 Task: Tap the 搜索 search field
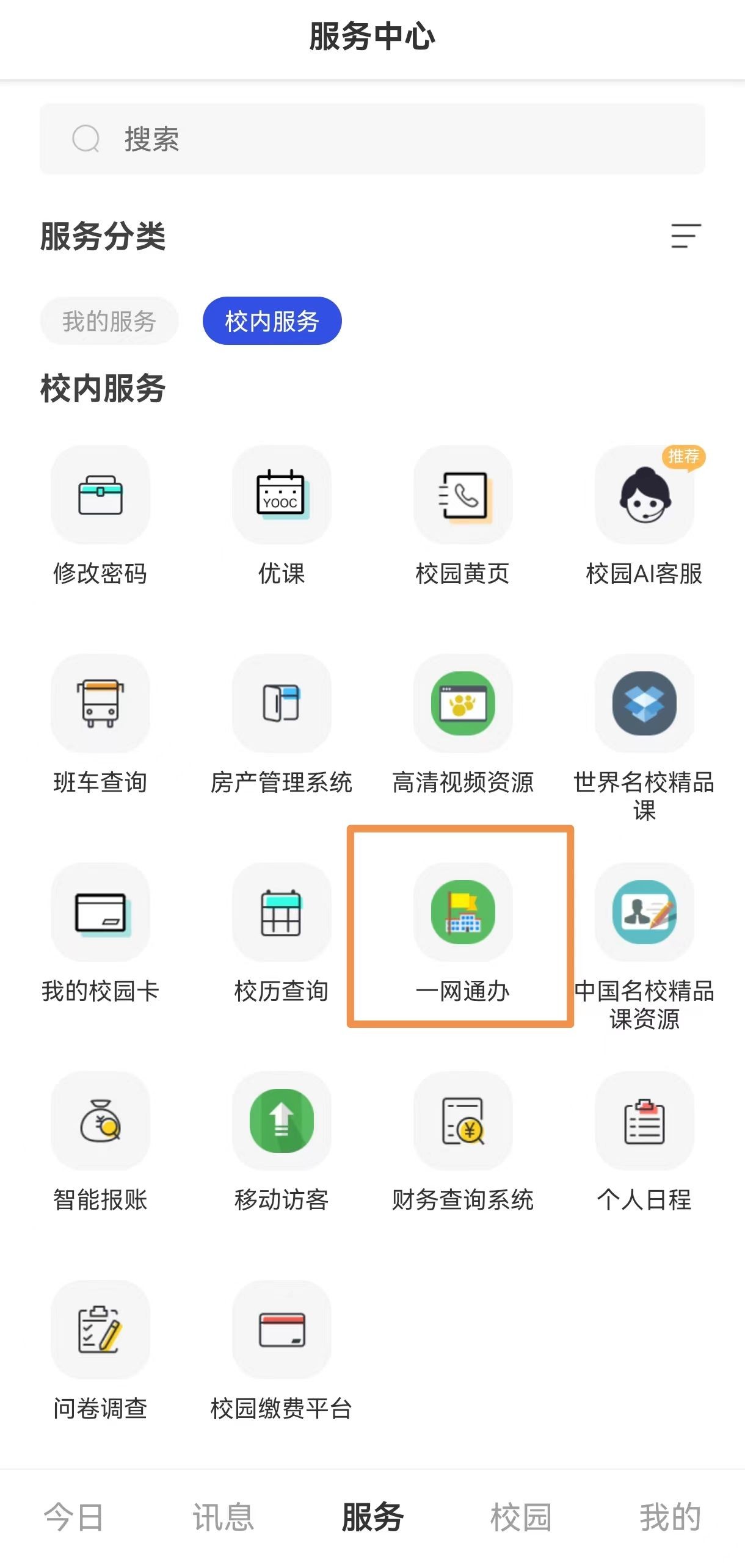[372, 139]
